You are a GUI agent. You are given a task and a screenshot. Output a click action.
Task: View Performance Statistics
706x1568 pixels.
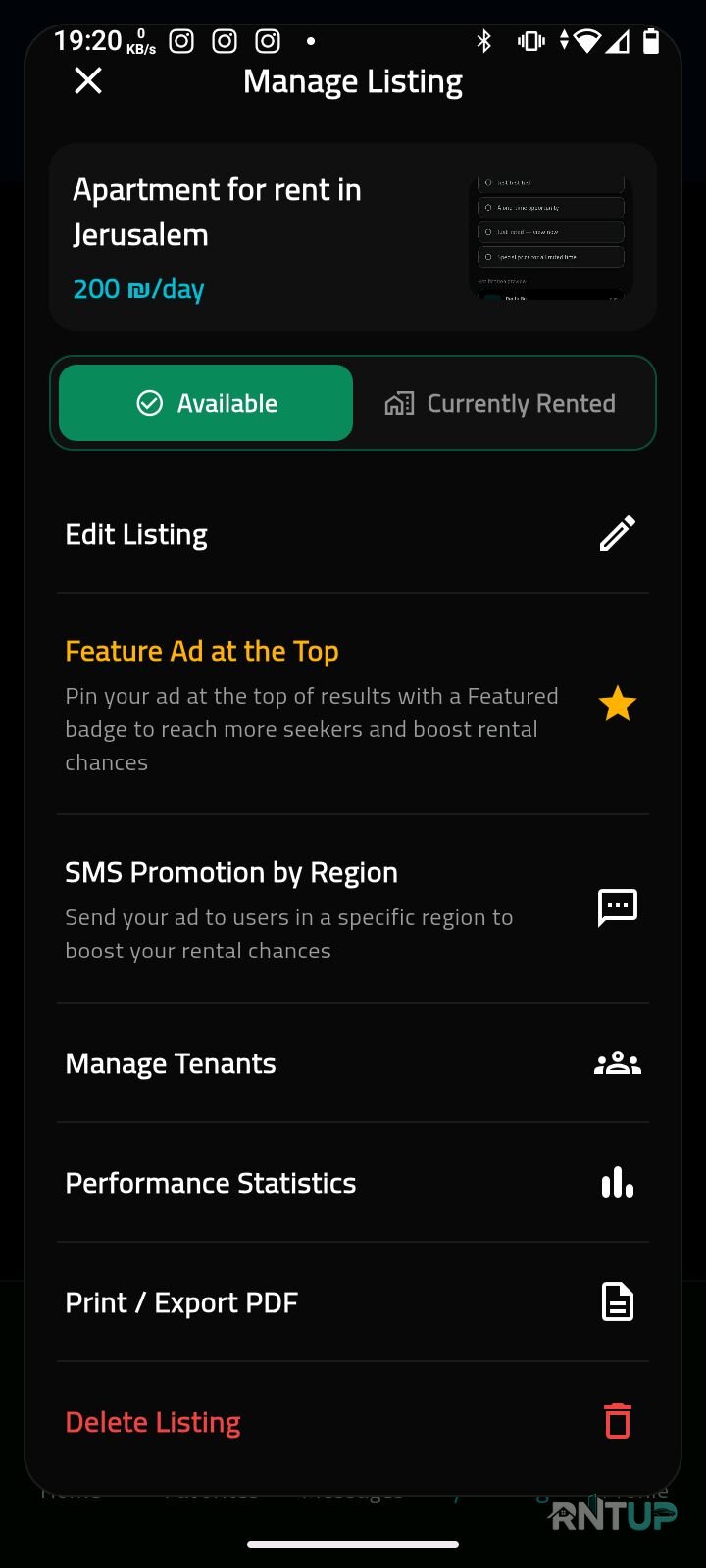[x=353, y=1183]
